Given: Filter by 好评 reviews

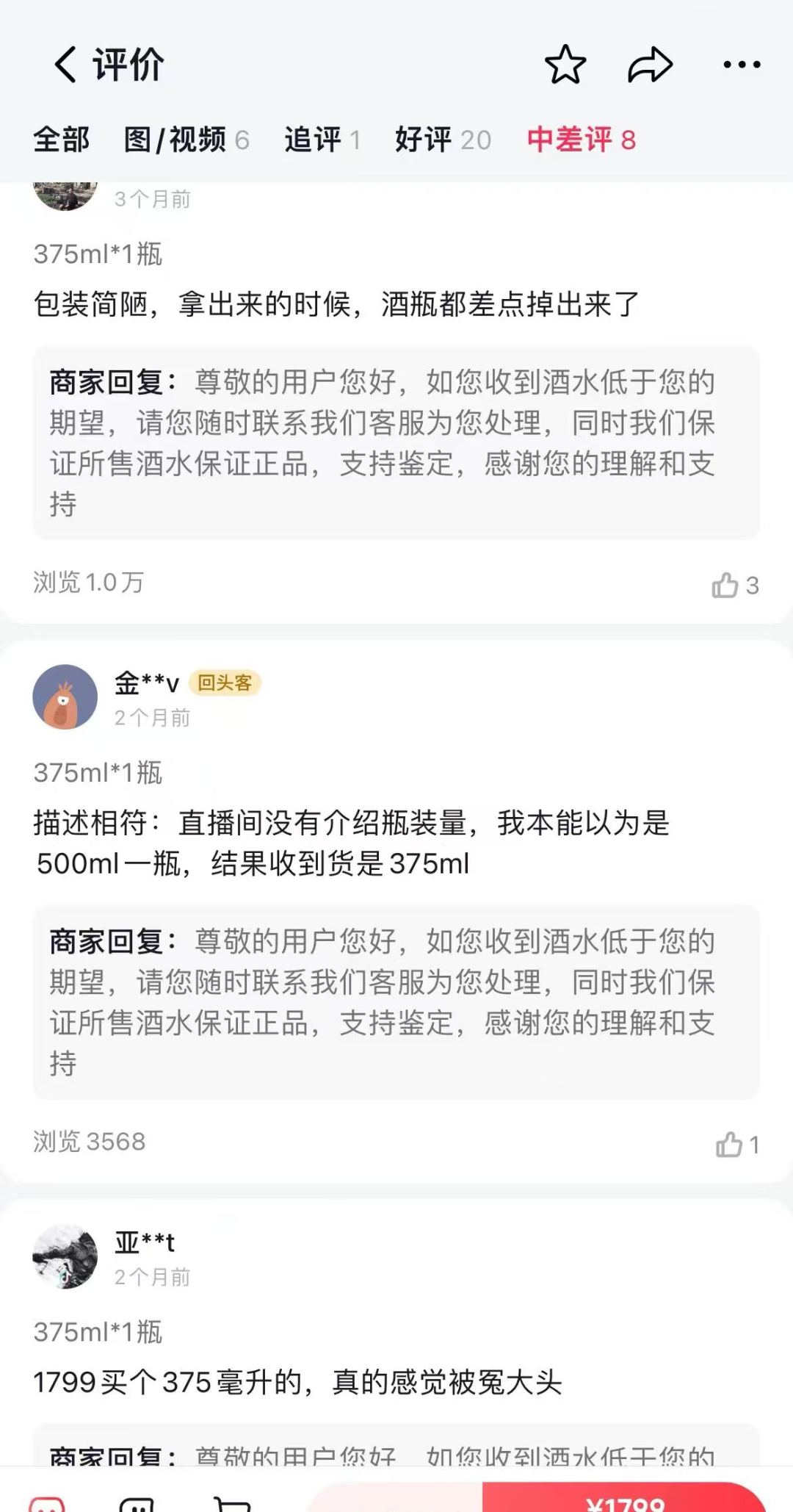Looking at the screenshot, I should pos(443,140).
